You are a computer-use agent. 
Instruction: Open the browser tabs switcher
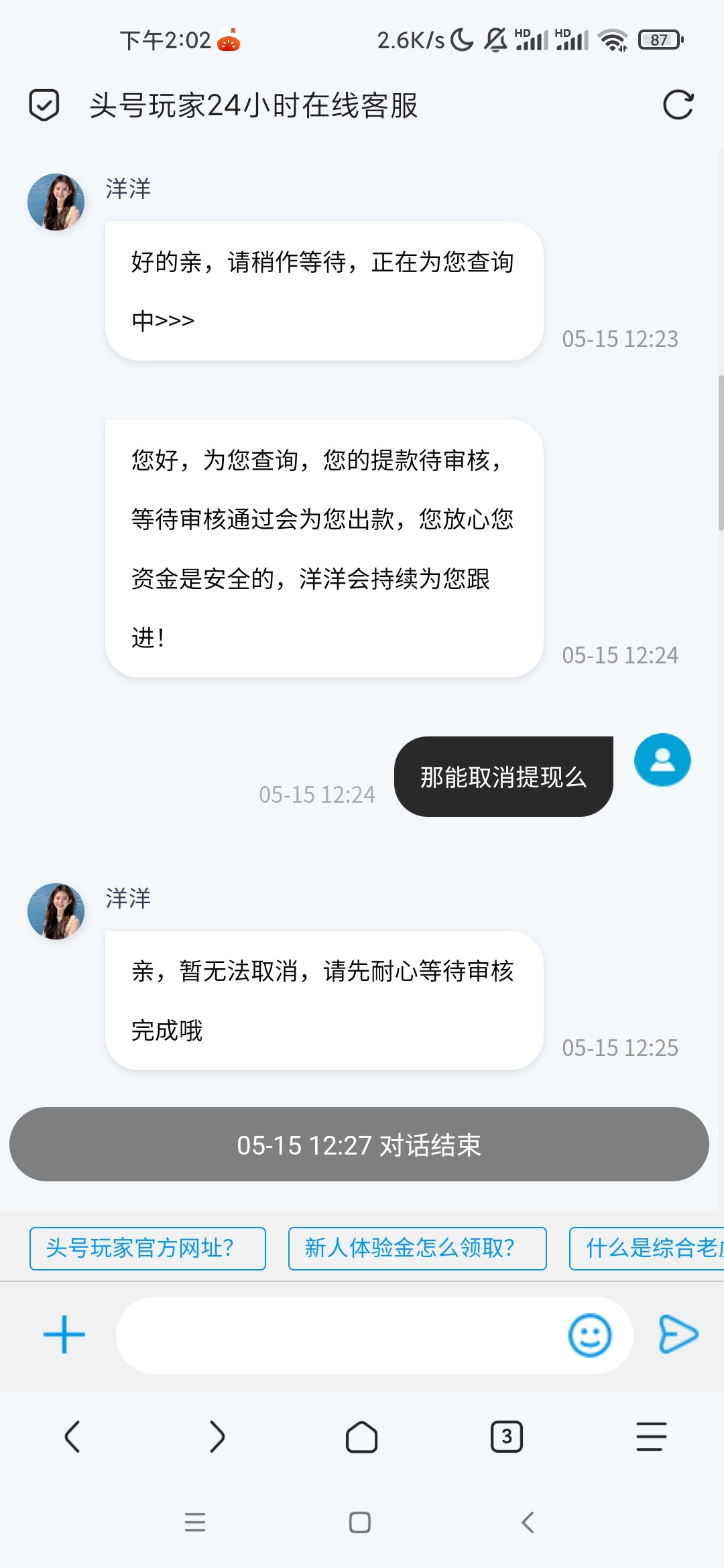click(x=507, y=1437)
